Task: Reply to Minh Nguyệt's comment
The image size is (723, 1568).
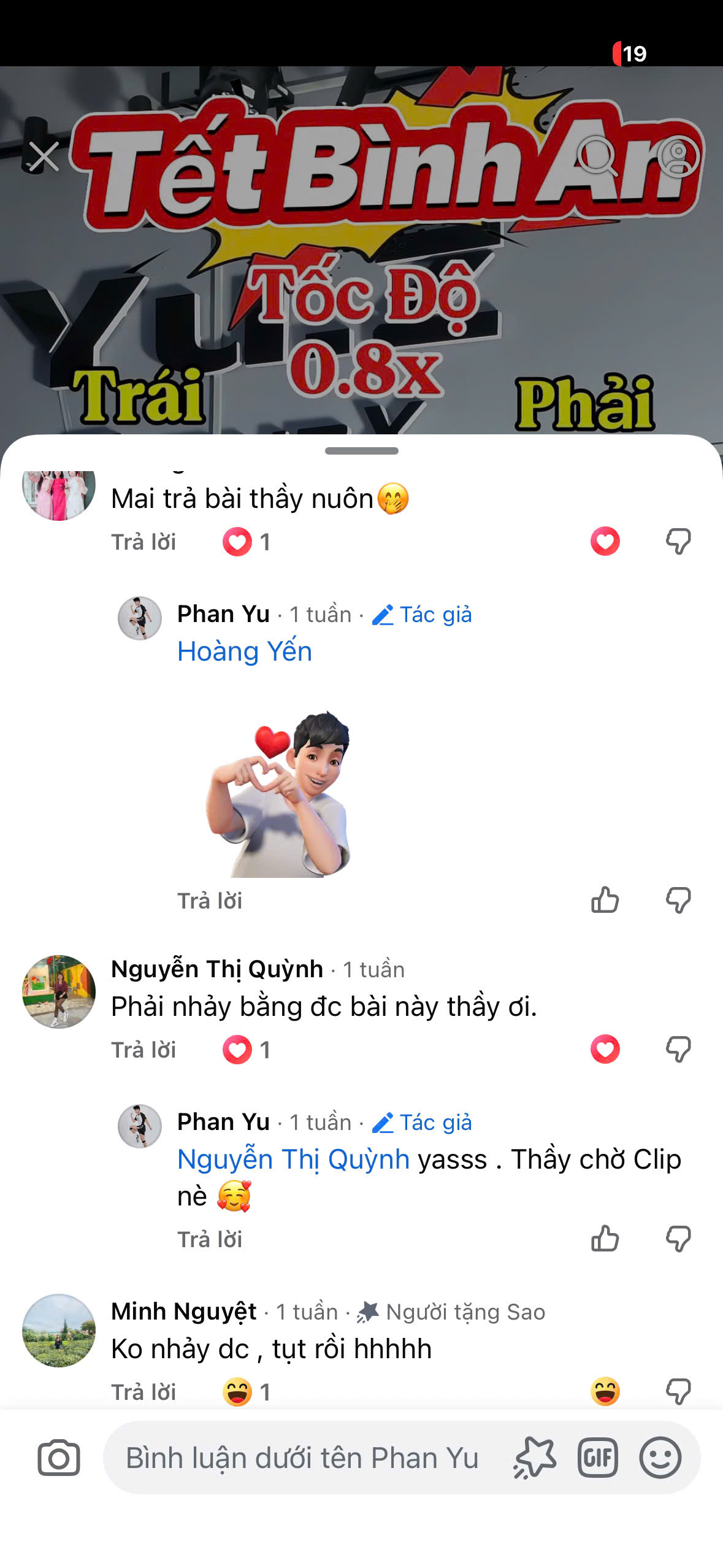Action: [143, 1392]
